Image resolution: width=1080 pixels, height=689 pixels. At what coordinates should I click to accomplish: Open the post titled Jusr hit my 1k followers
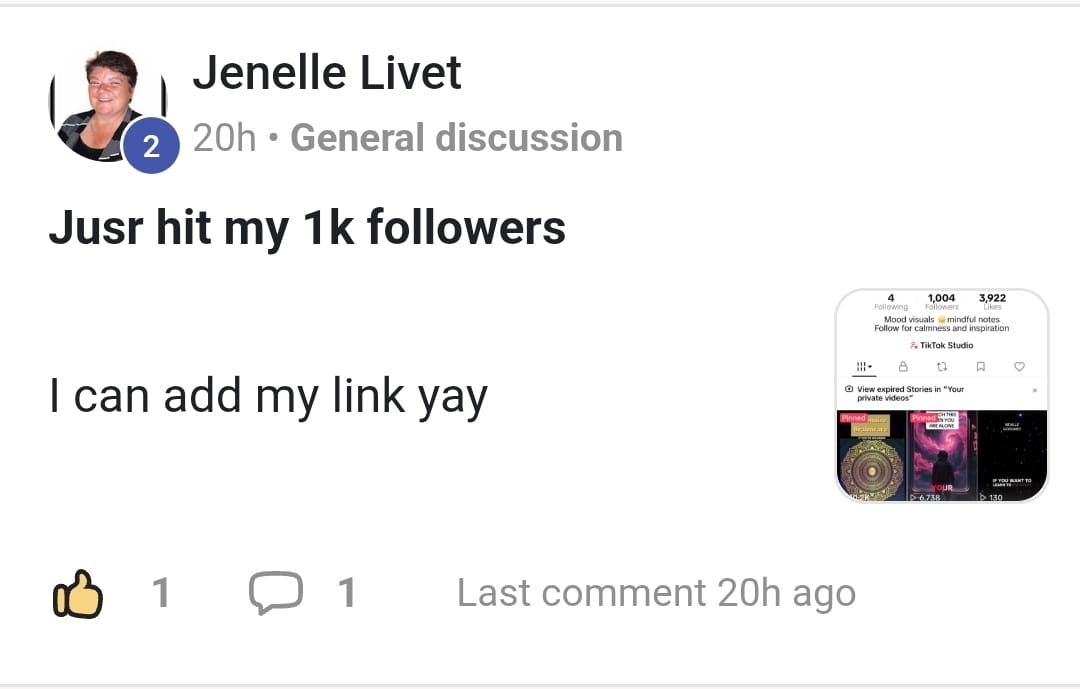point(307,228)
